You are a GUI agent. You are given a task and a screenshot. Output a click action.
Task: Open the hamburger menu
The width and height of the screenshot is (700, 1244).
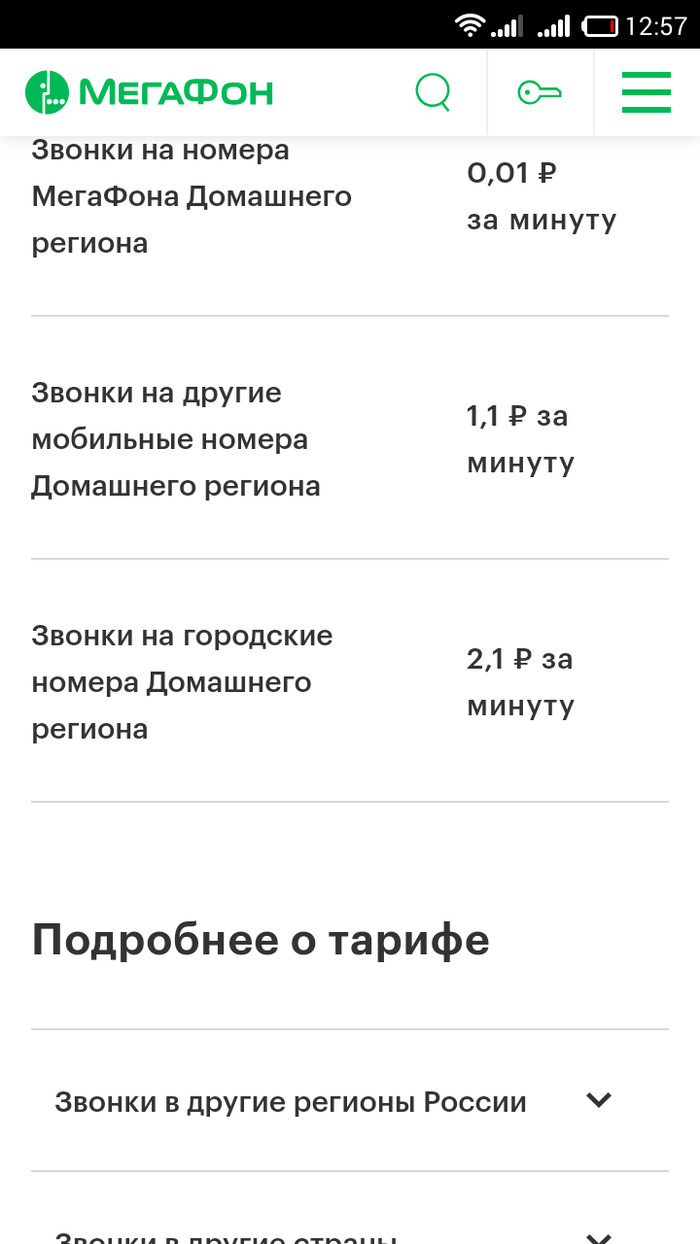647,93
